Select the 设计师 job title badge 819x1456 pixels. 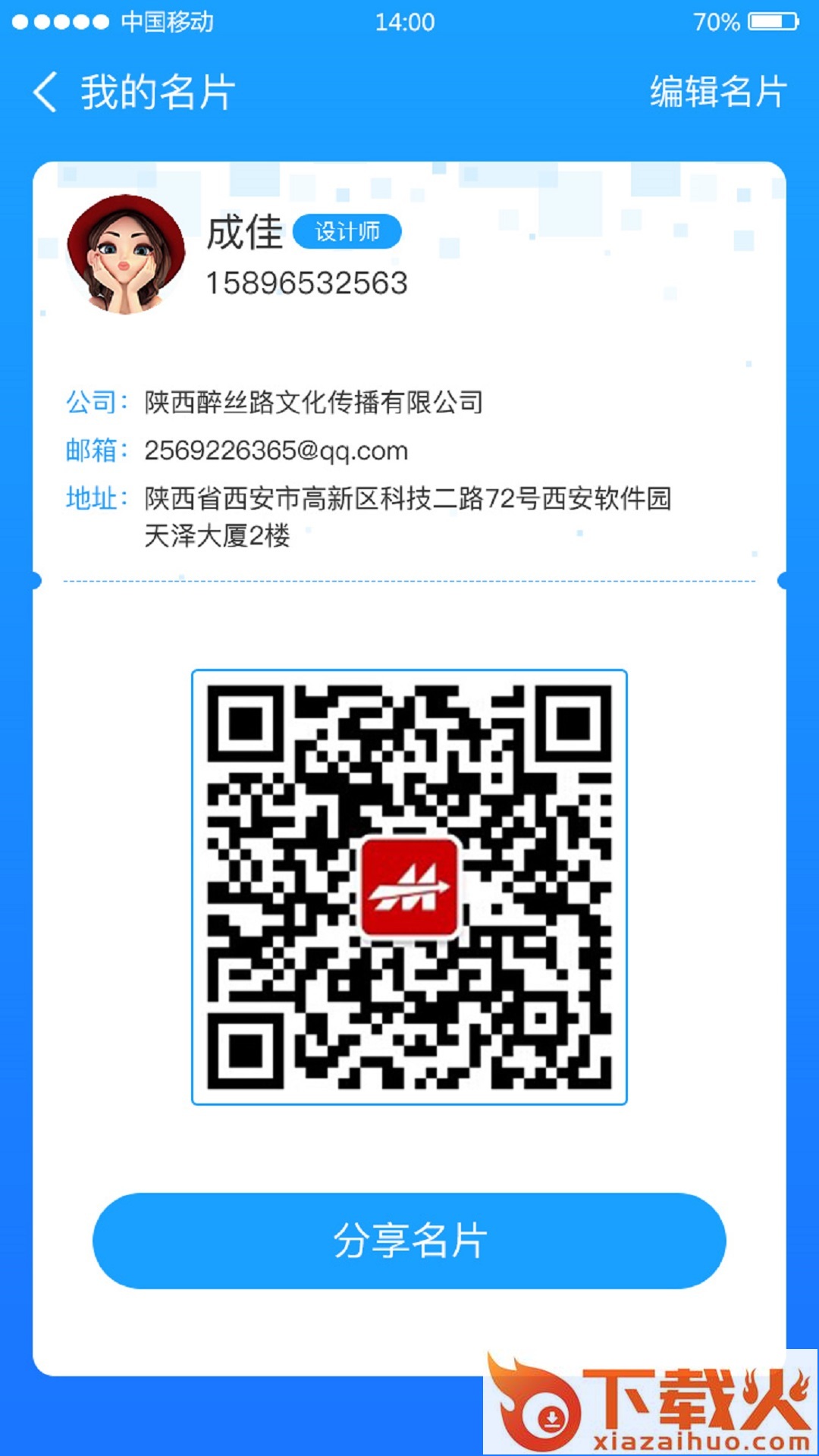[x=347, y=231]
